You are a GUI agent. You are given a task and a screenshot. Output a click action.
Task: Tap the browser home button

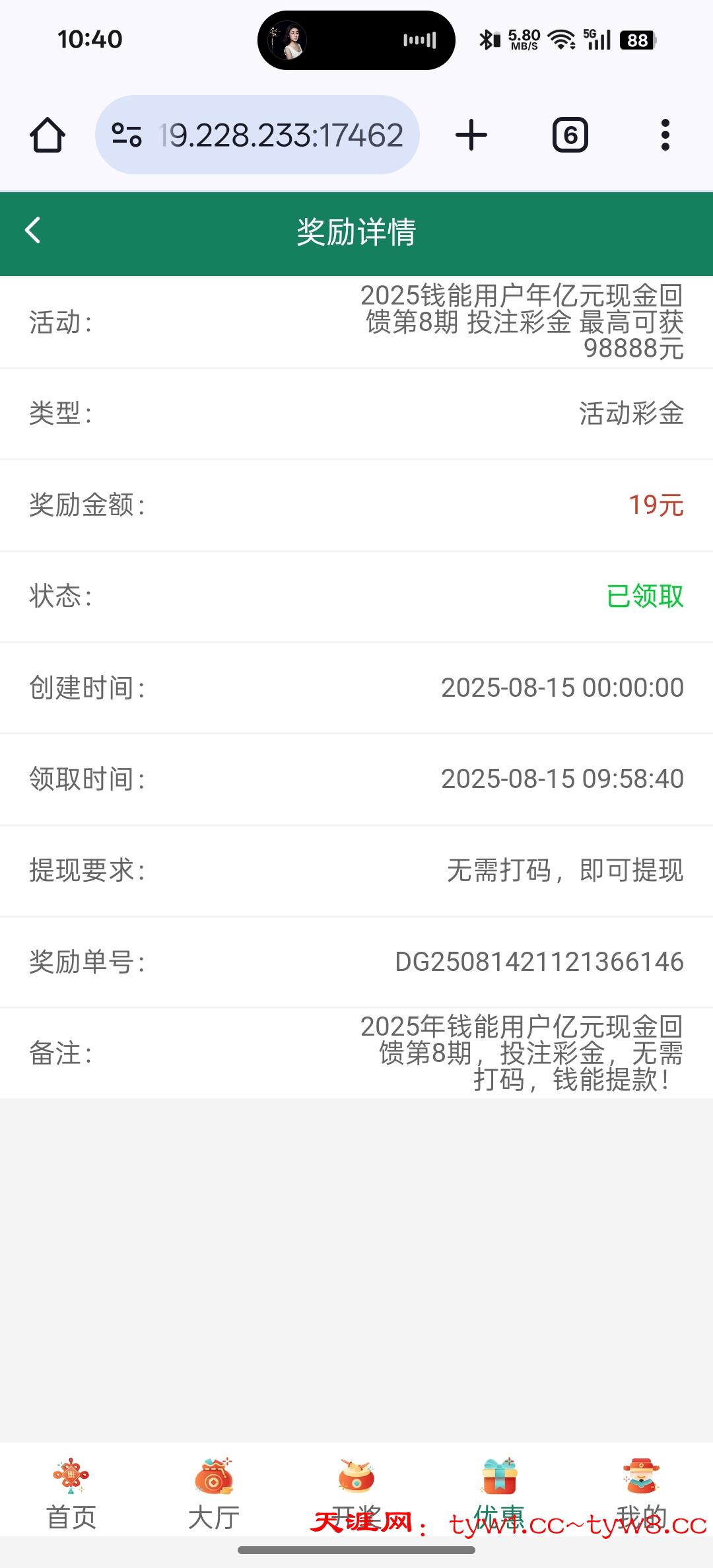point(48,135)
